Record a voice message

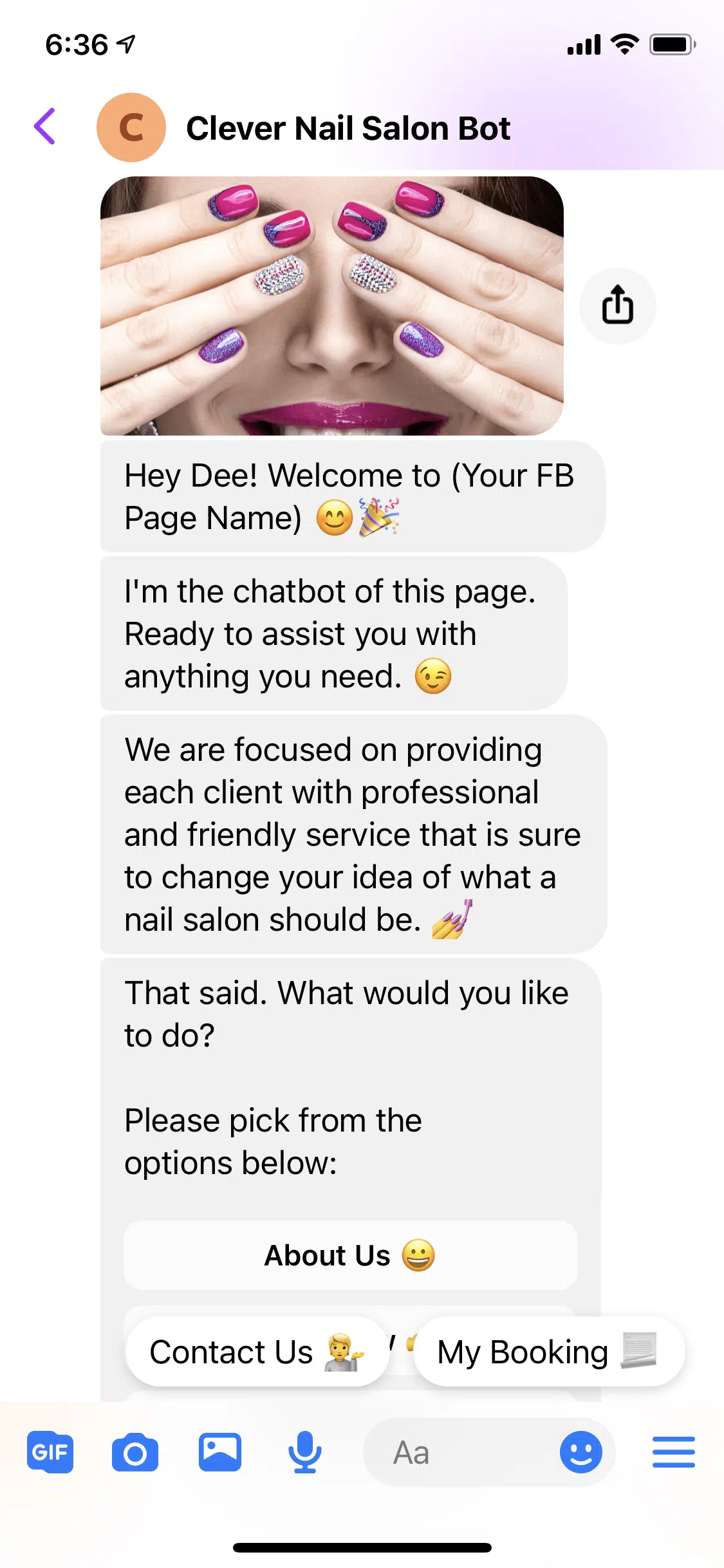[x=304, y=1453]
